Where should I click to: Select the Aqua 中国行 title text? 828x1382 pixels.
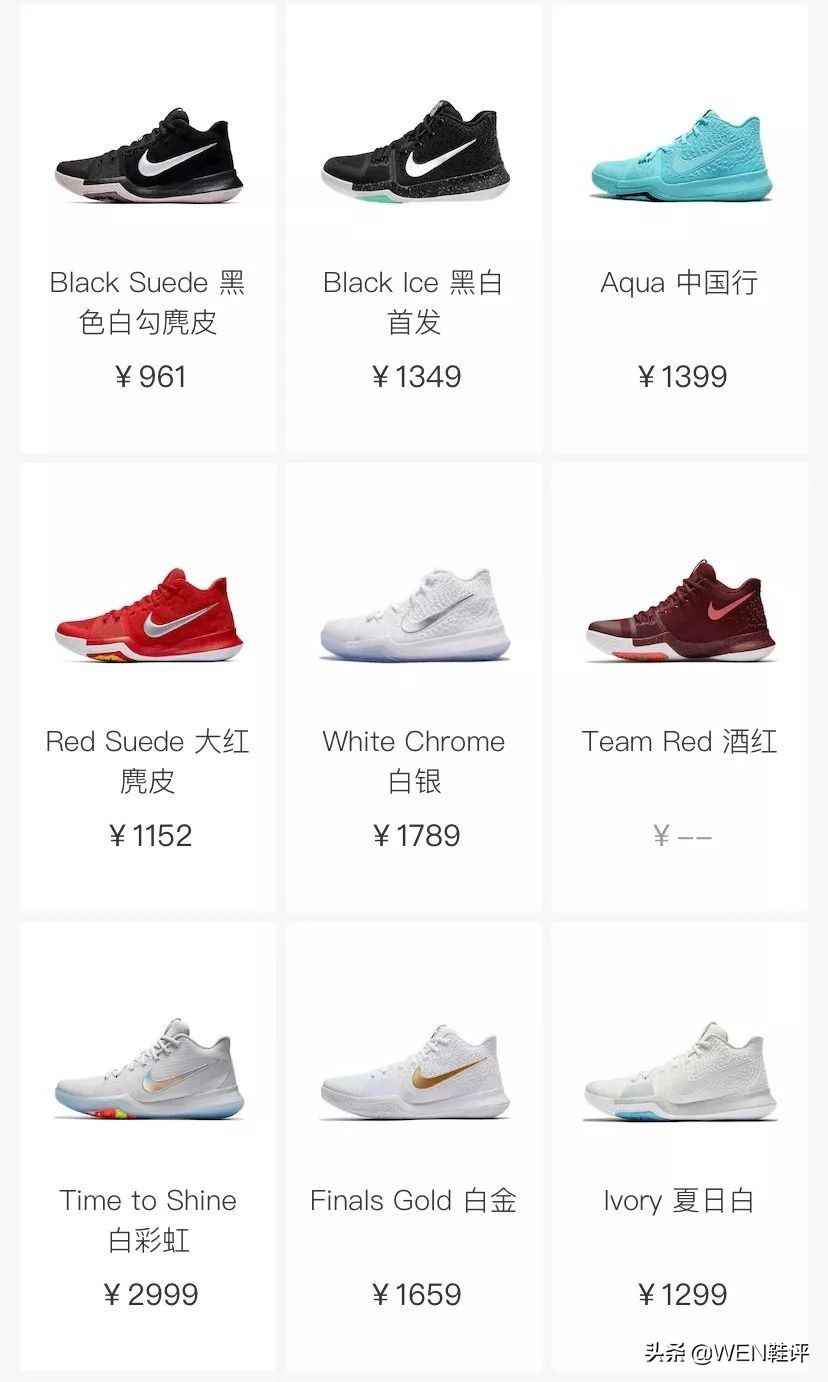pyautogui.click(x=683, y=283)
